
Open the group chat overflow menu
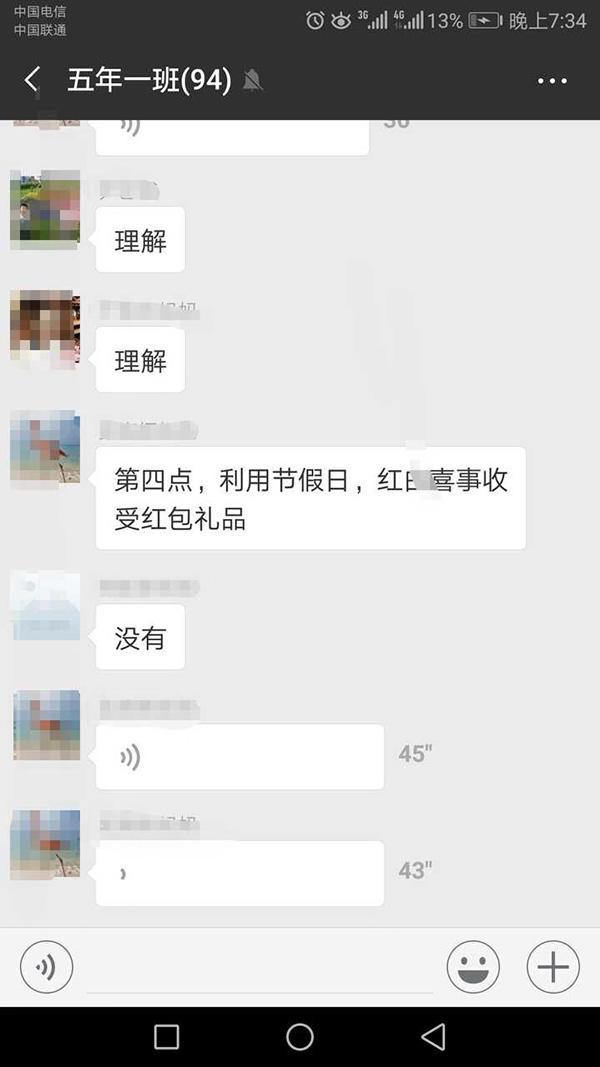pos(552,81)
